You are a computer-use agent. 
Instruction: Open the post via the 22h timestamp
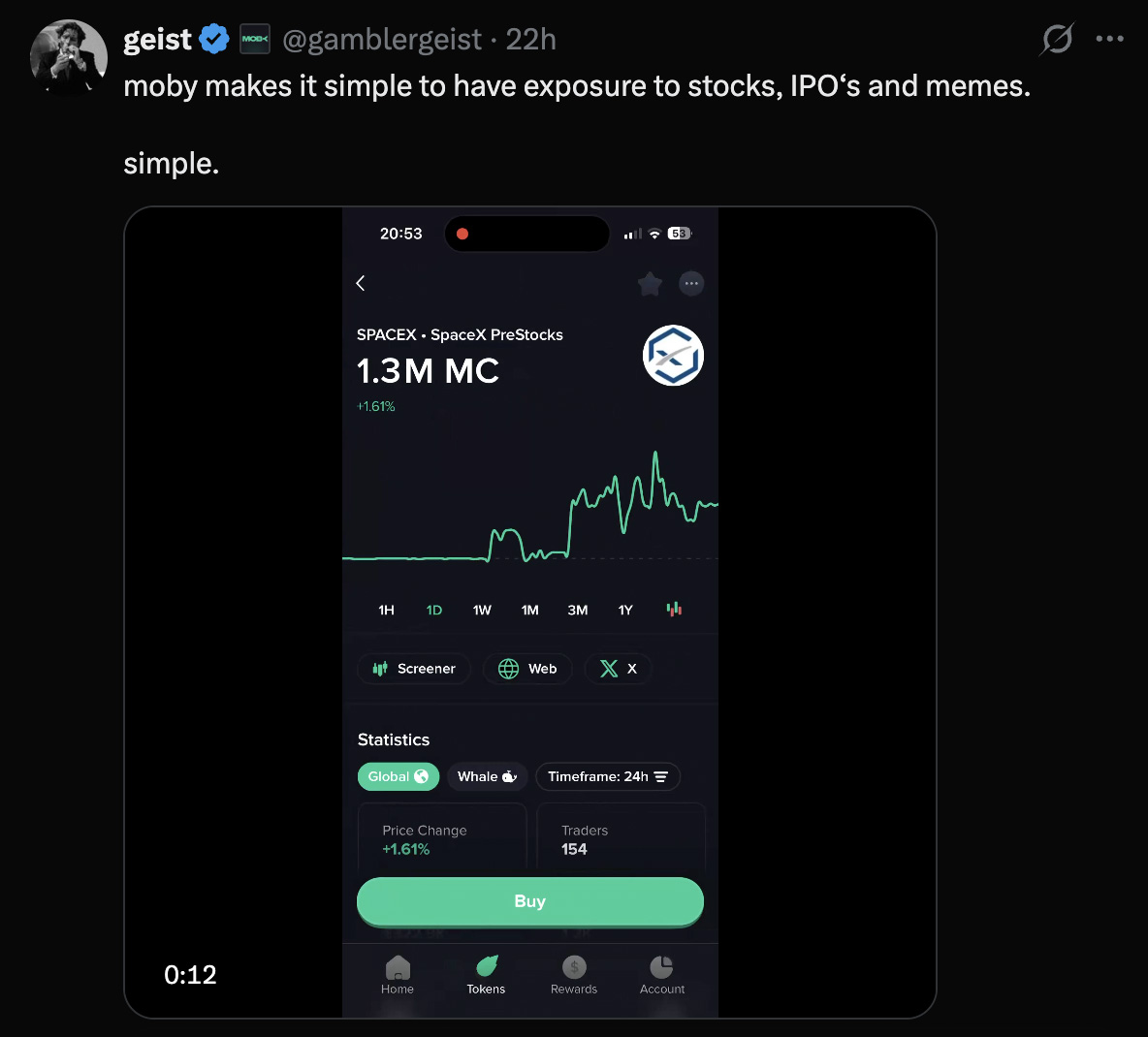[531, 40]
